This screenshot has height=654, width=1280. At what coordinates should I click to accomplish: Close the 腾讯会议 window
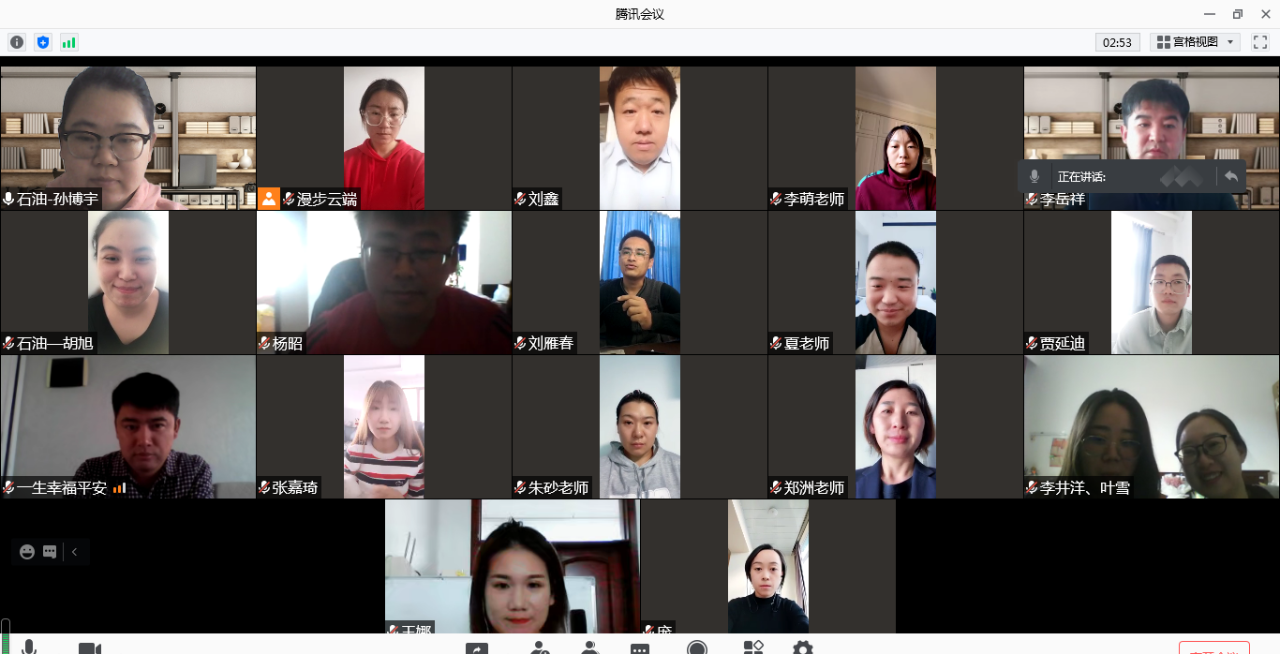click(1265, 14)
